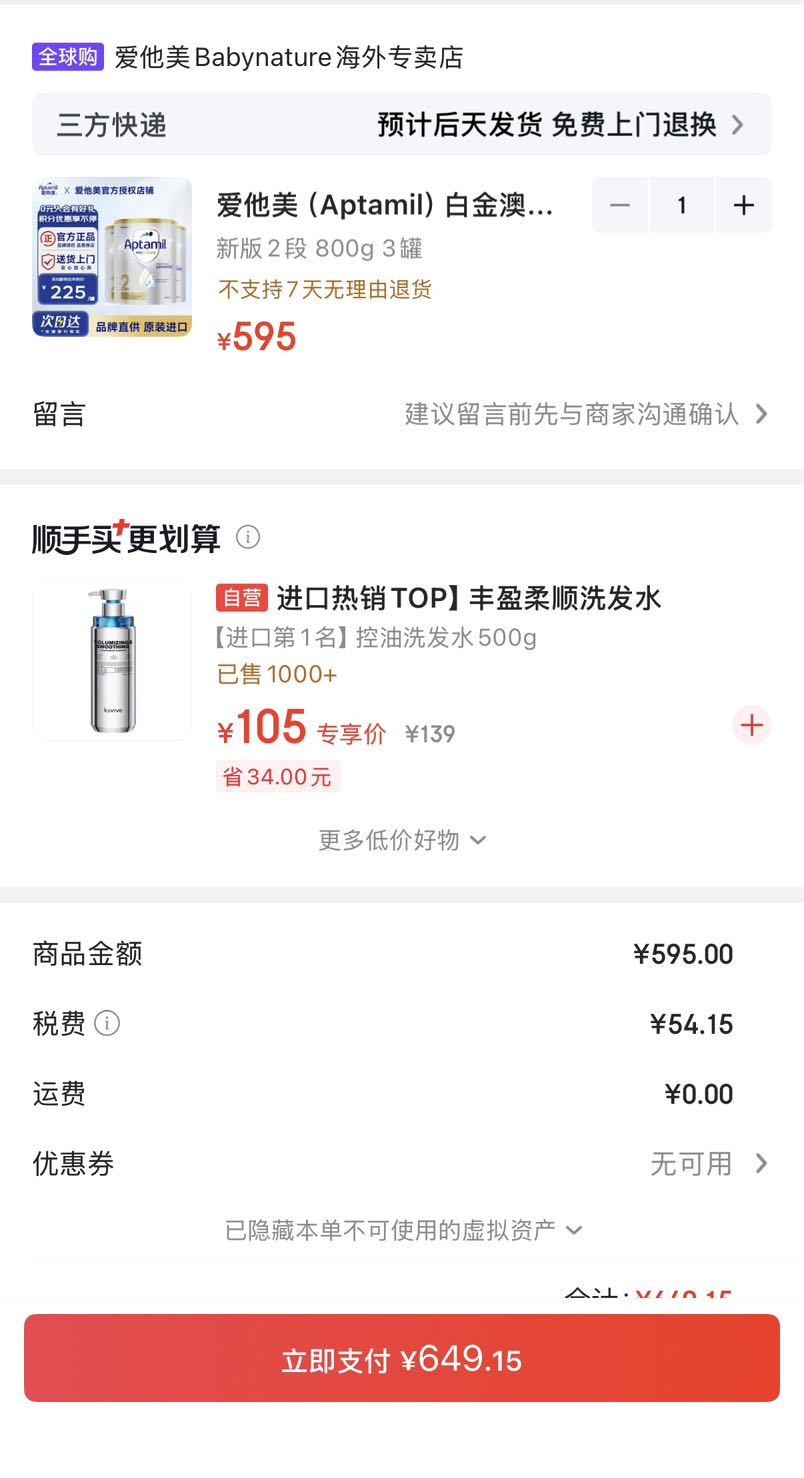Viewport: 804px width, 1478px height.
Task: Tap the Aptamil quantity field
Action: (682, 205)
